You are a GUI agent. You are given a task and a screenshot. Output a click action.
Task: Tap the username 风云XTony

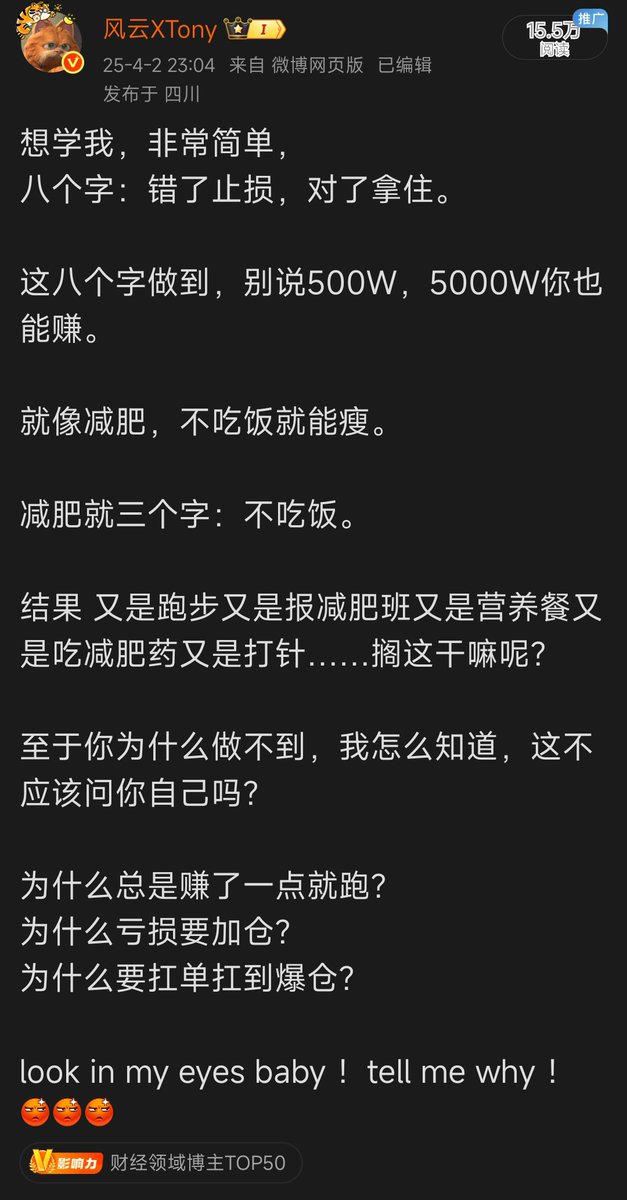coord(160,30)
